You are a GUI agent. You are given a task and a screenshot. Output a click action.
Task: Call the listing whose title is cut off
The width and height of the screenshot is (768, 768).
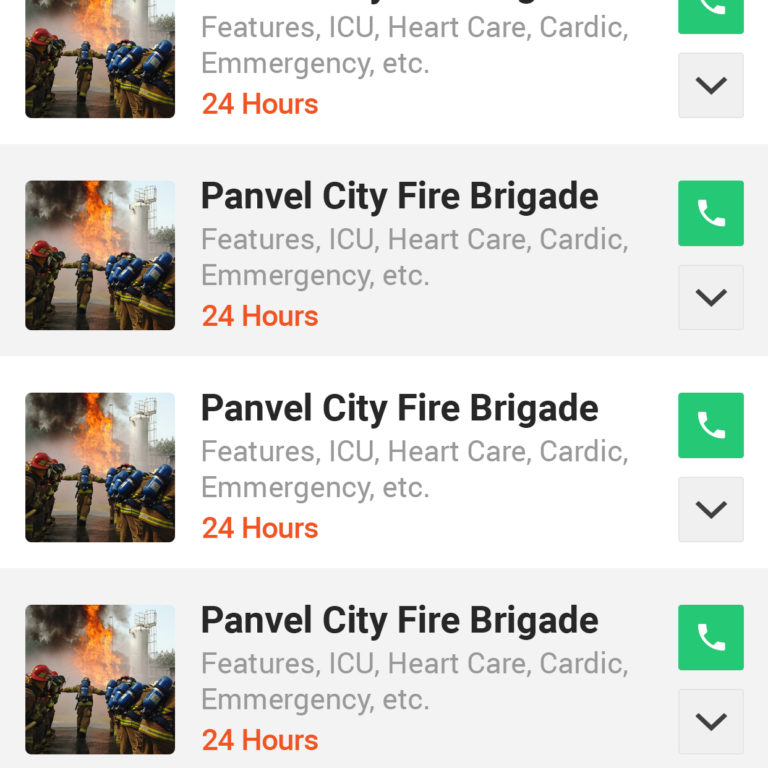(x=710, y=12)
